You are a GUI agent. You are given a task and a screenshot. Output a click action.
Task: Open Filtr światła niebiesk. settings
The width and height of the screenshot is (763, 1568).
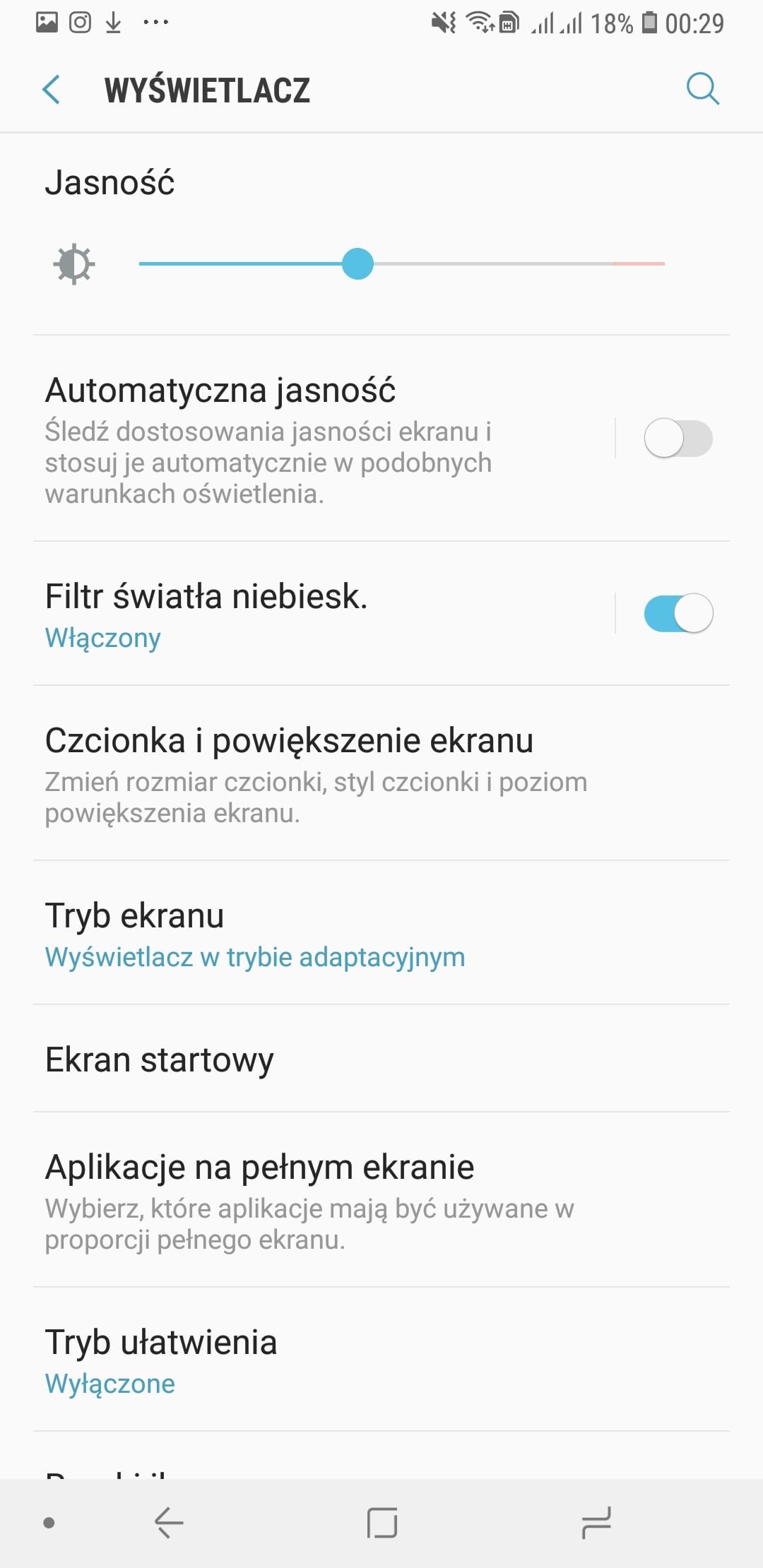tap(321, 613)
